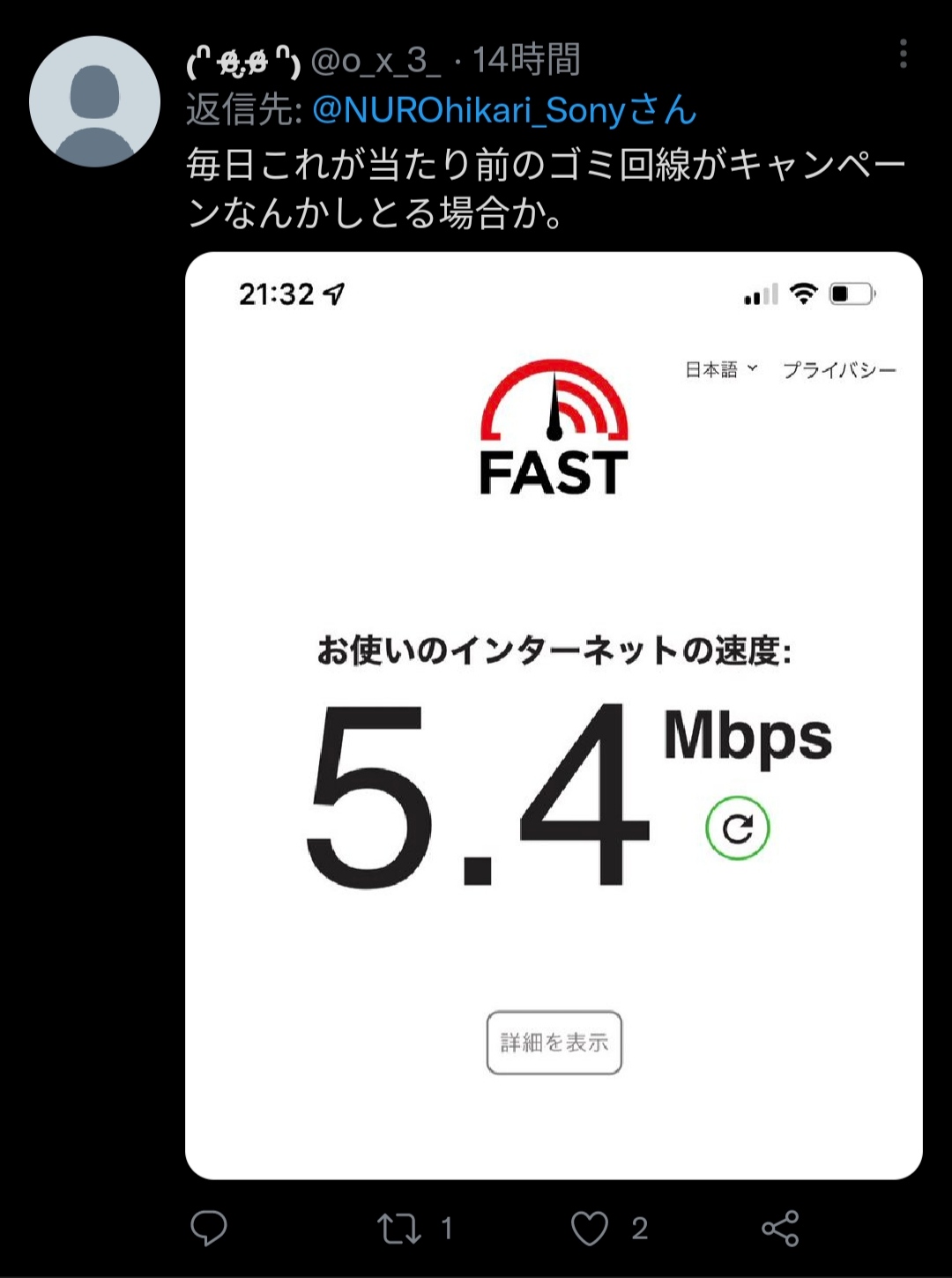Retweet this post
The width and height of the screenshot is (952, 1278).
pyautogui.click(x=399, y=1228)
